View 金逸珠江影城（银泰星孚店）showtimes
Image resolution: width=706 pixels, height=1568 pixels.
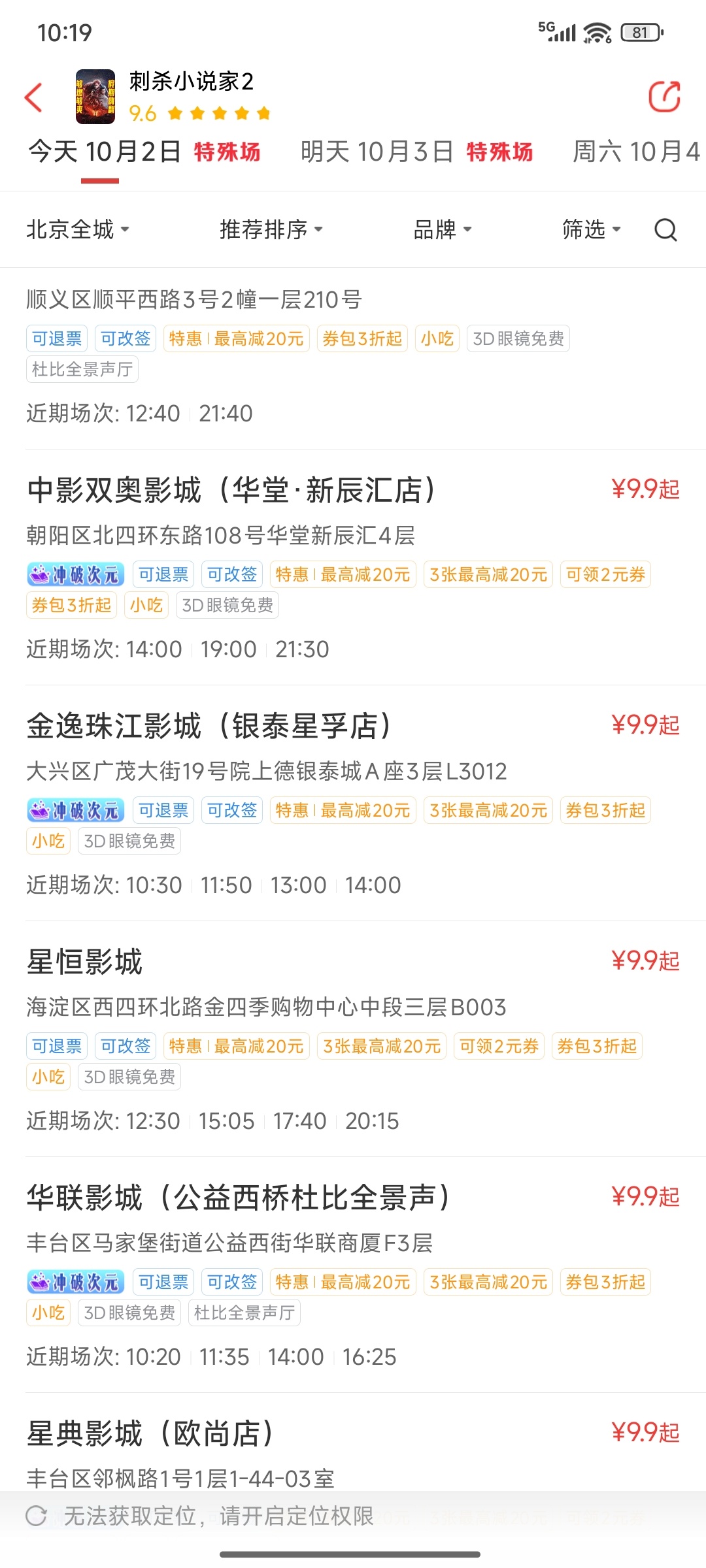tap(209, 727)
